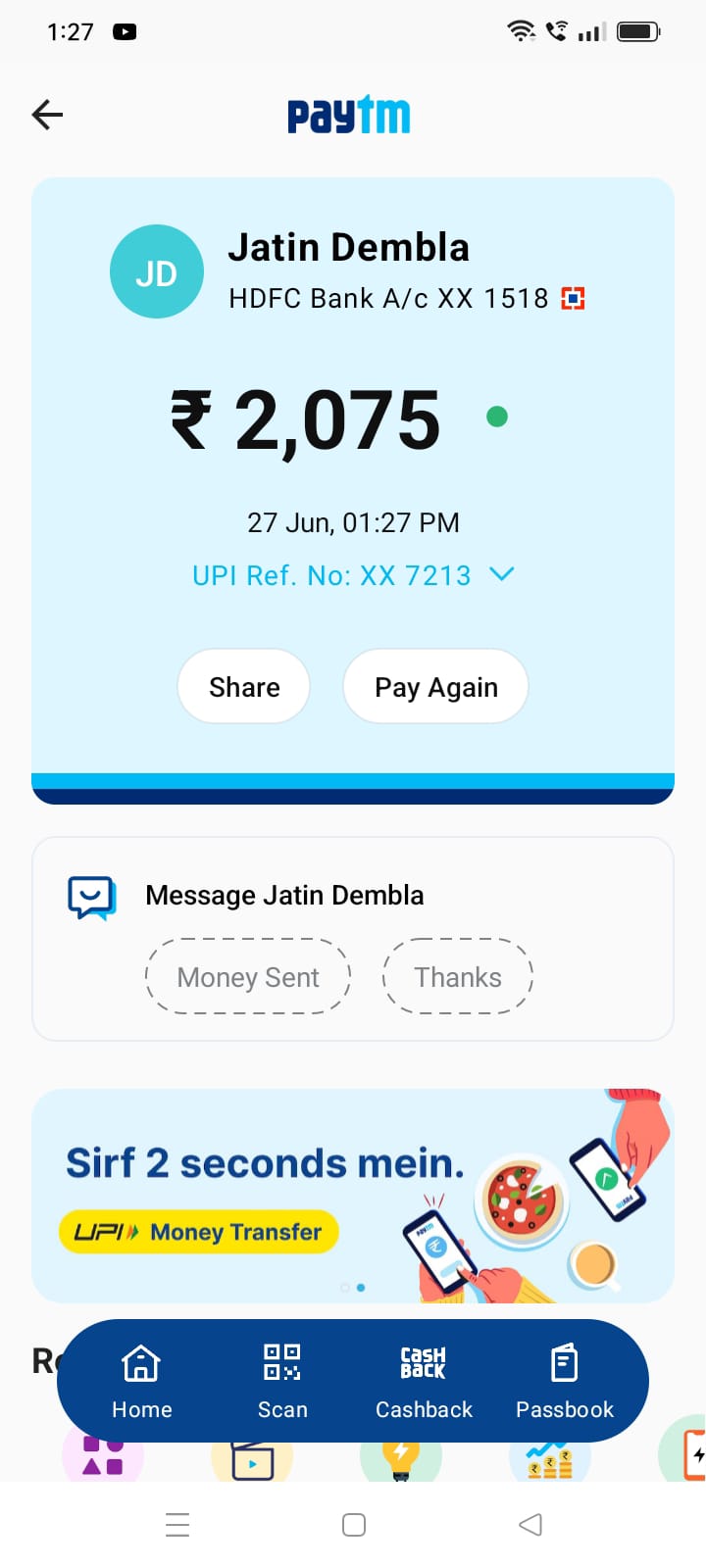Switch to the Cashback tab
706x1568 pixels.
pyautogui.click(x=424, y=1381)
